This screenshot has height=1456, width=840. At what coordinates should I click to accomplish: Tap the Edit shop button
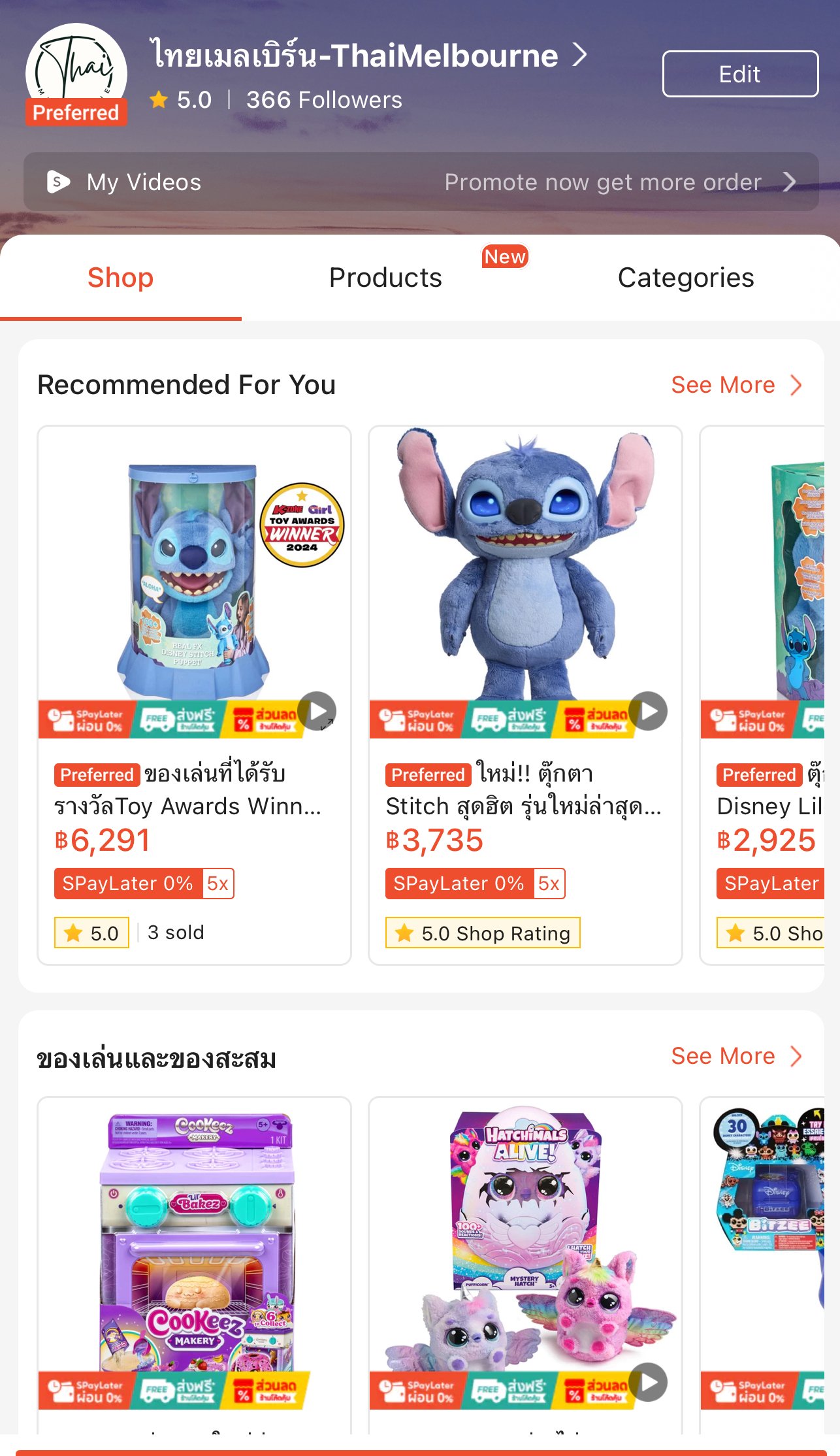point(739,74)
